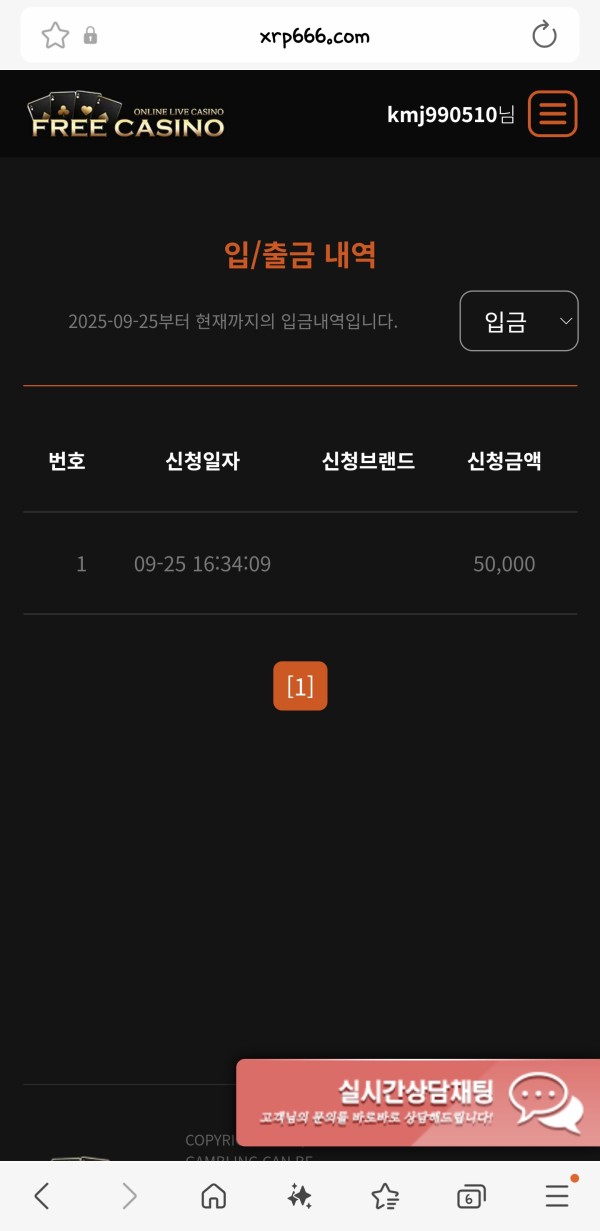Tap the Free Casino logo

click(x=126, y=115)
